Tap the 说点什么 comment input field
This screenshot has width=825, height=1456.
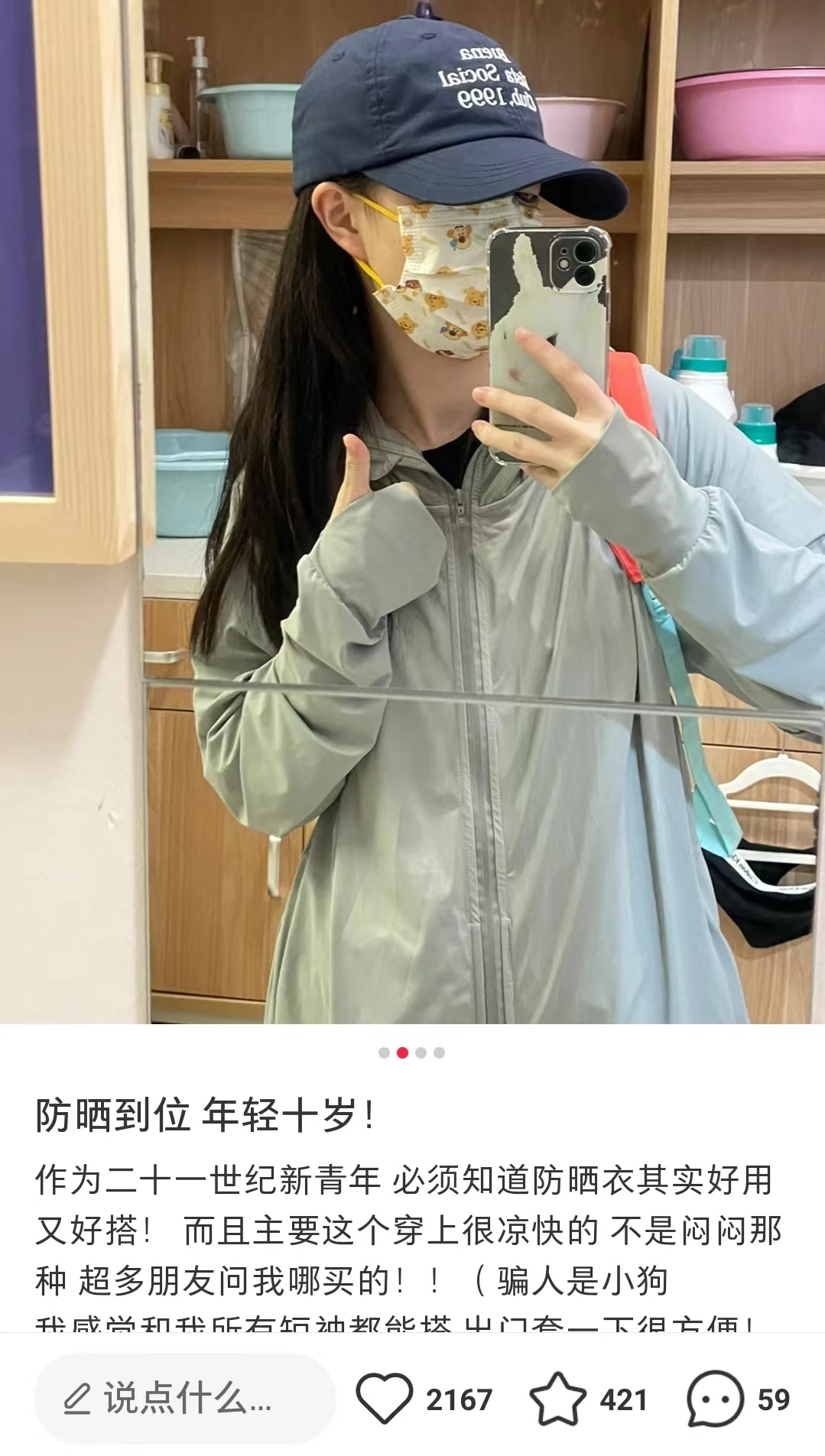point(184,1399)
